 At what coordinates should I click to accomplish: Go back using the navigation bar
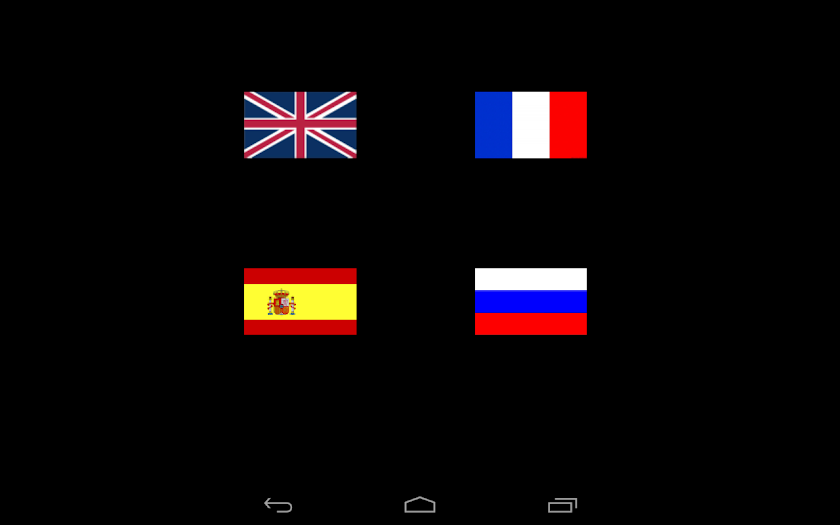click(278, 505)
